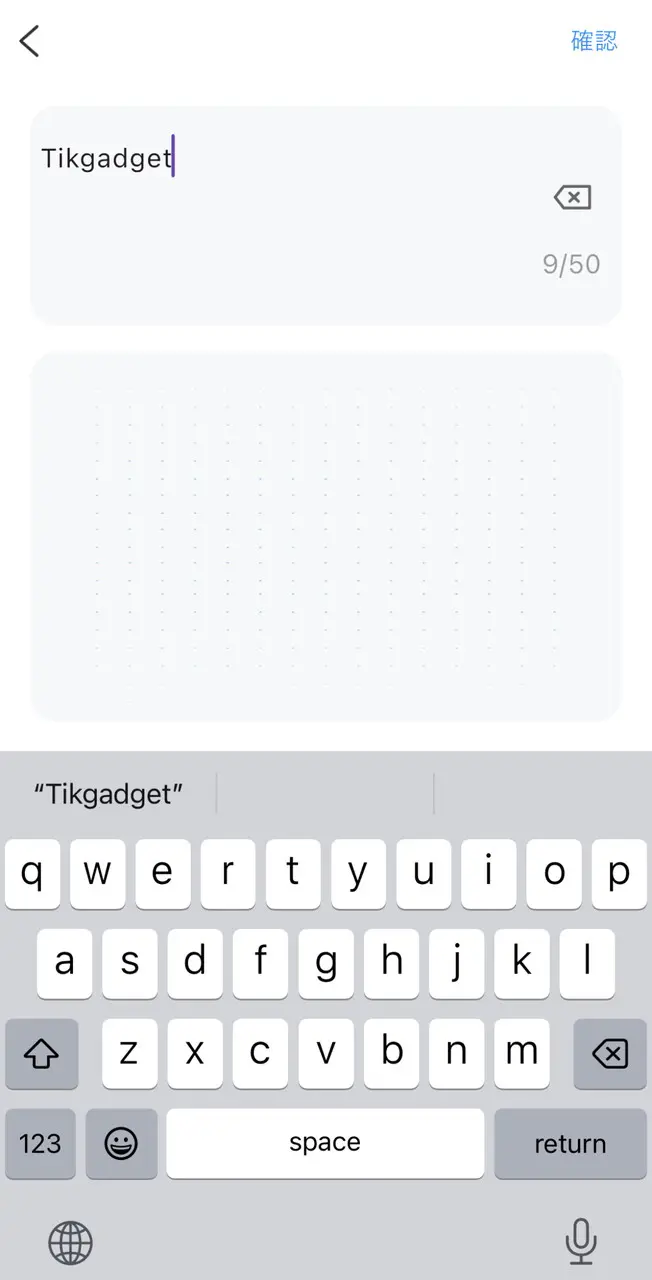652x1280 pixels.
Task: Tap the space bar
Action: [325, 1144]
